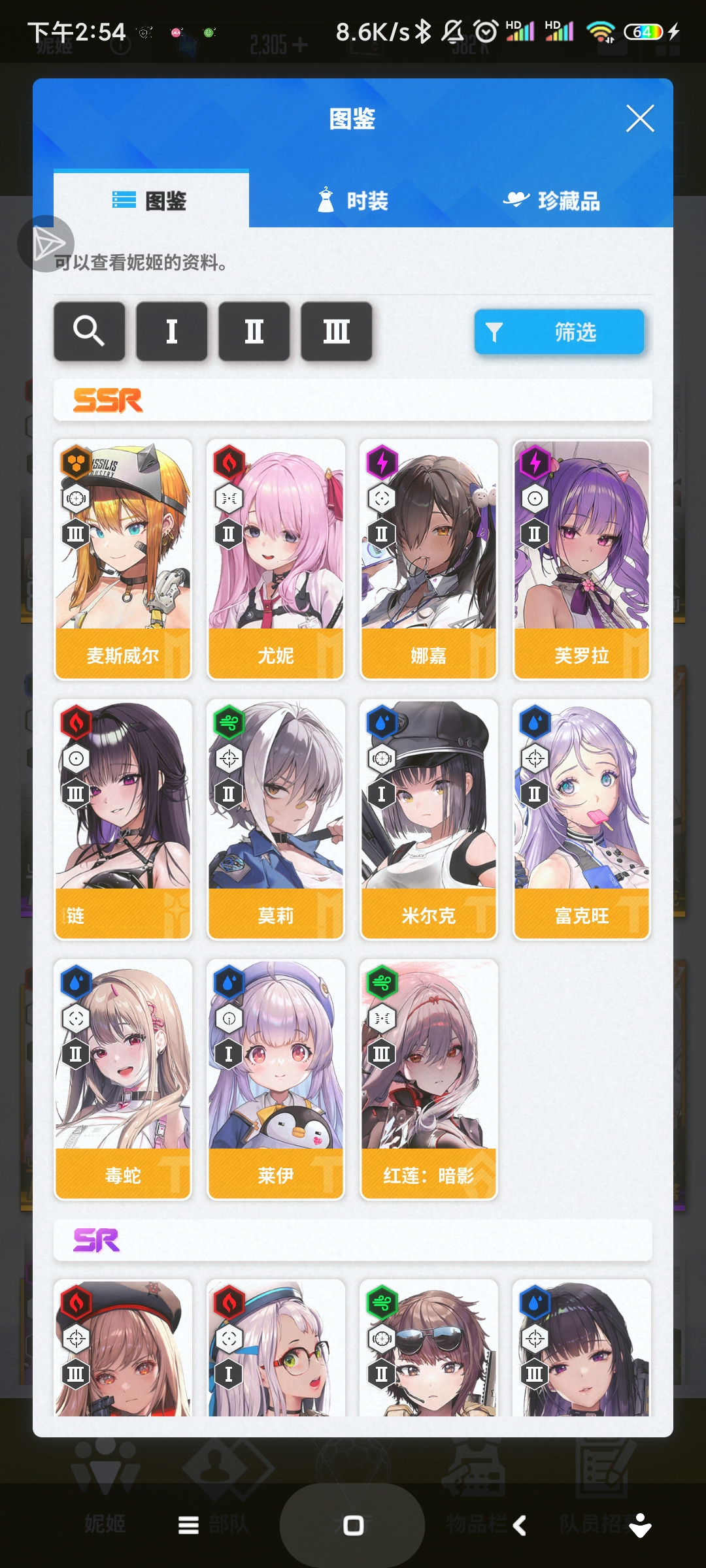Filter by burst stage I
706x1568 pixels.
pyautogui.click(x=172, y=331)
